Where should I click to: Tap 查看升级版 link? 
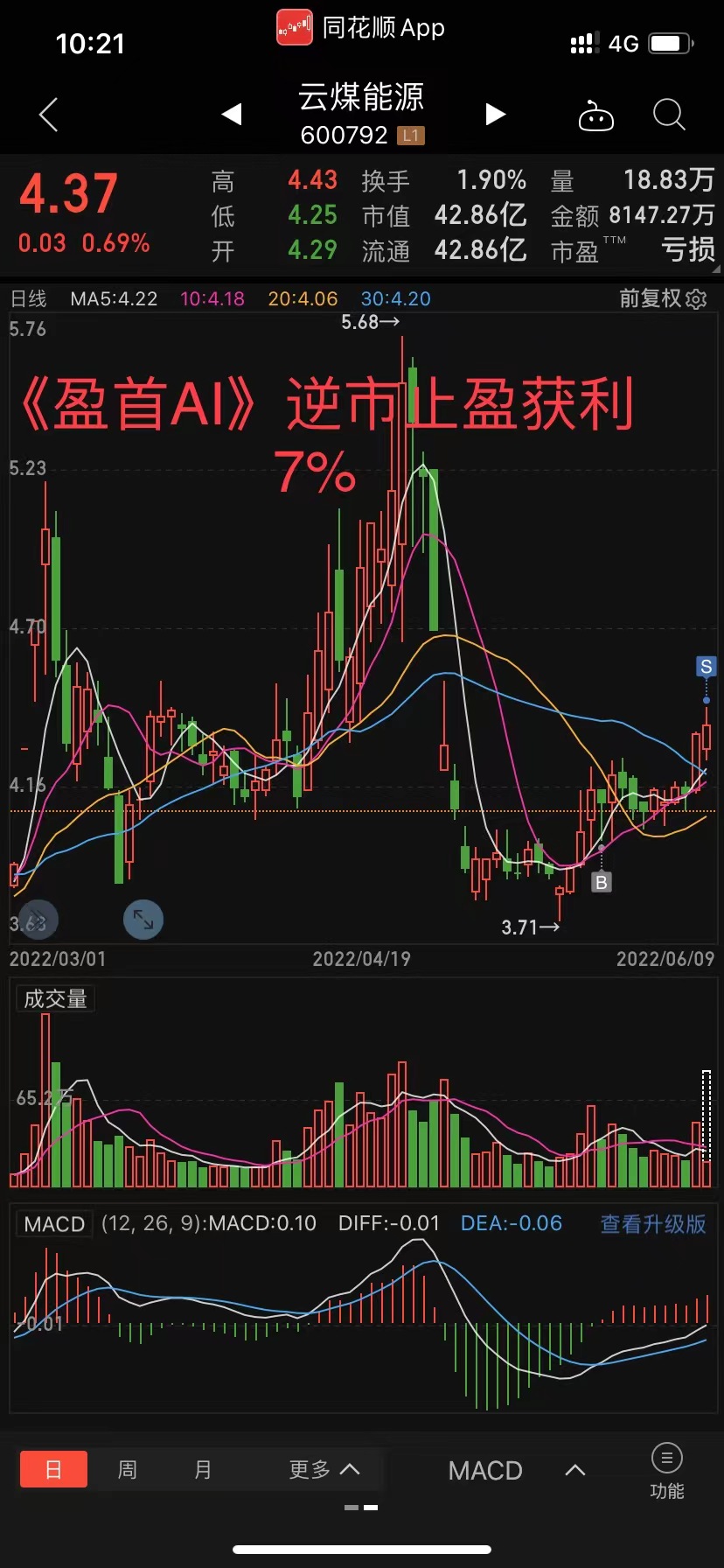(x=653, y=1223)
